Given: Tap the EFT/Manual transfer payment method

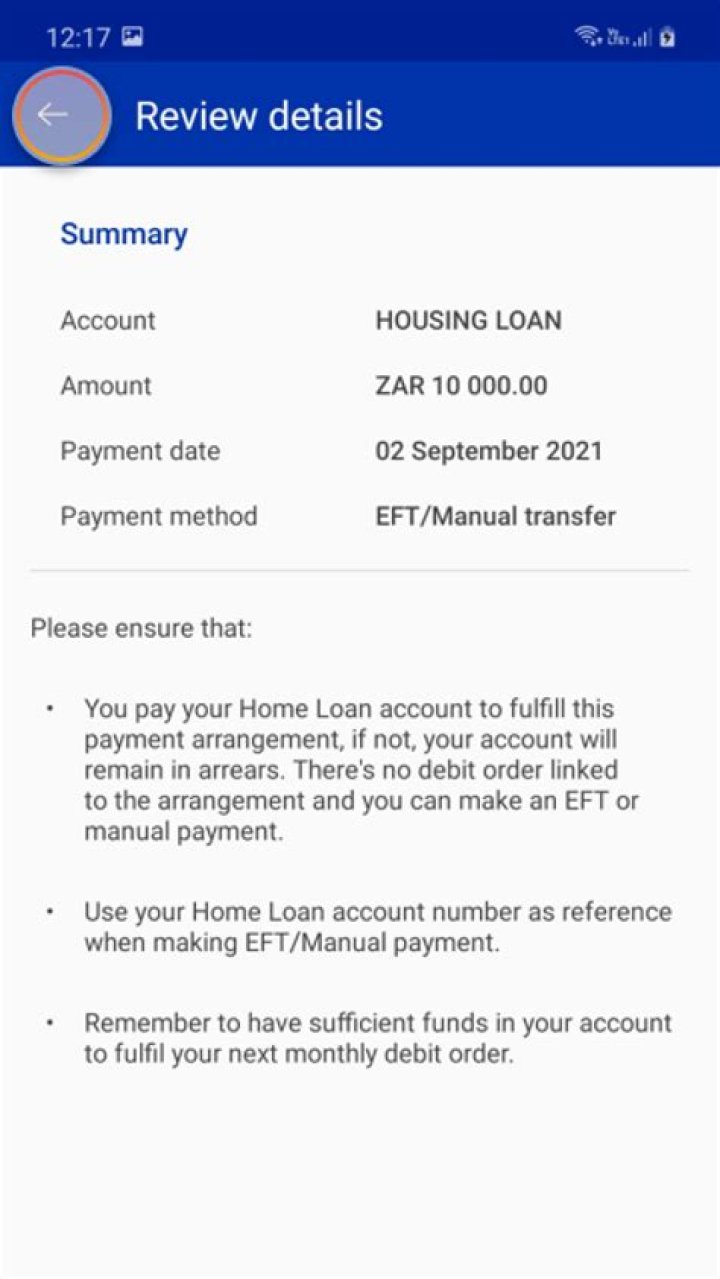Looking at the screenshot, I should click(496, 515).
